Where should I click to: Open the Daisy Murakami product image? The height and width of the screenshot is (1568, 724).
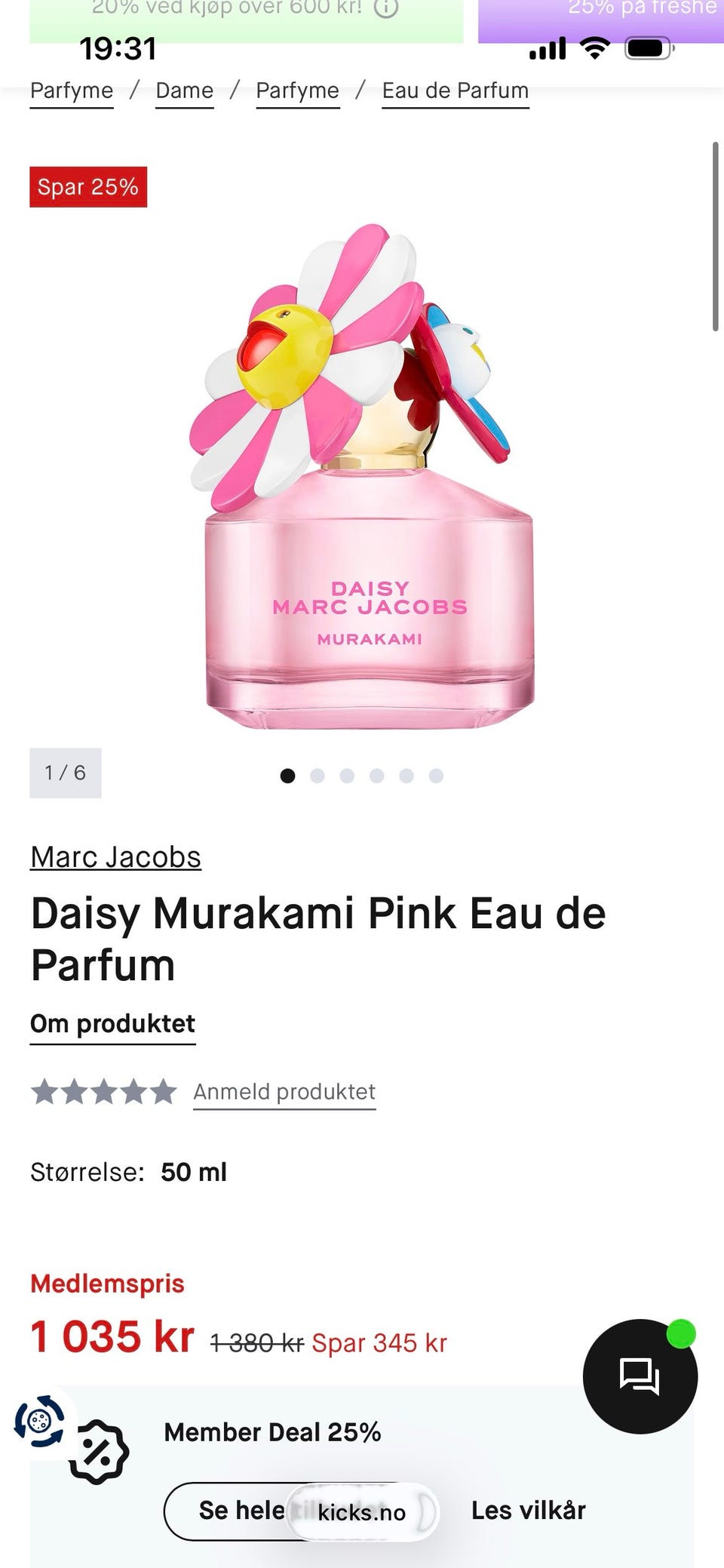click(362, 475)
